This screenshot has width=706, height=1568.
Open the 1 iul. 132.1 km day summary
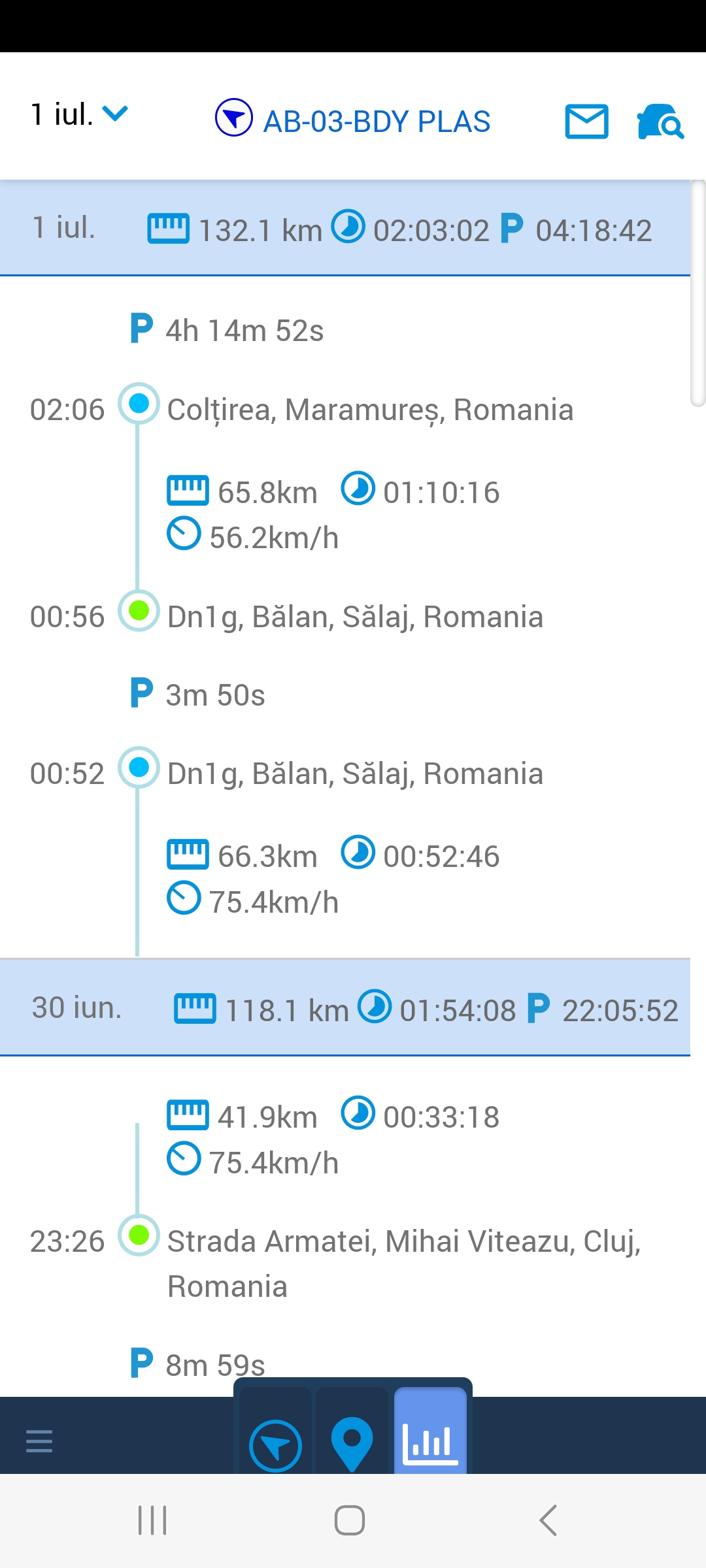(x=345, y=229)
